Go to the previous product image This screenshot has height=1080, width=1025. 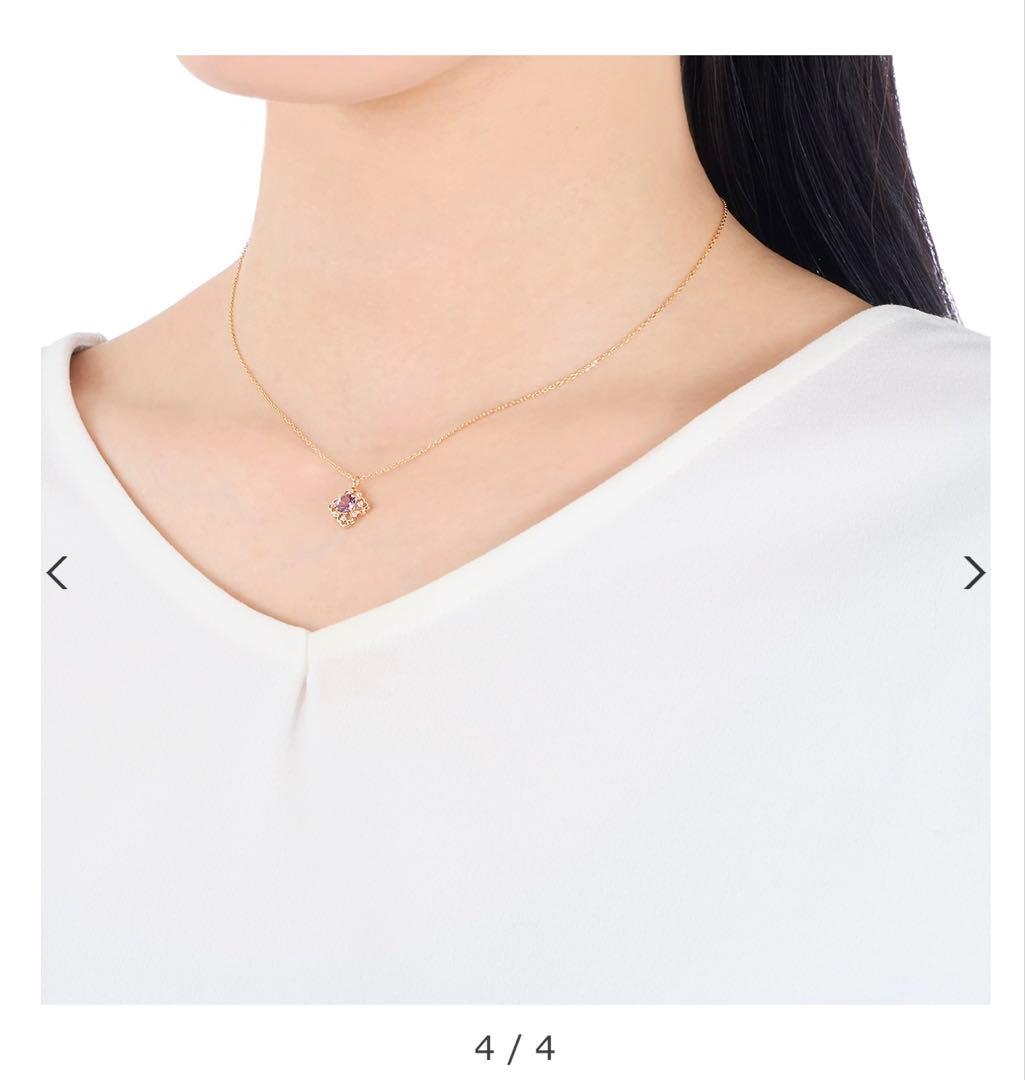tap(57, 573)
